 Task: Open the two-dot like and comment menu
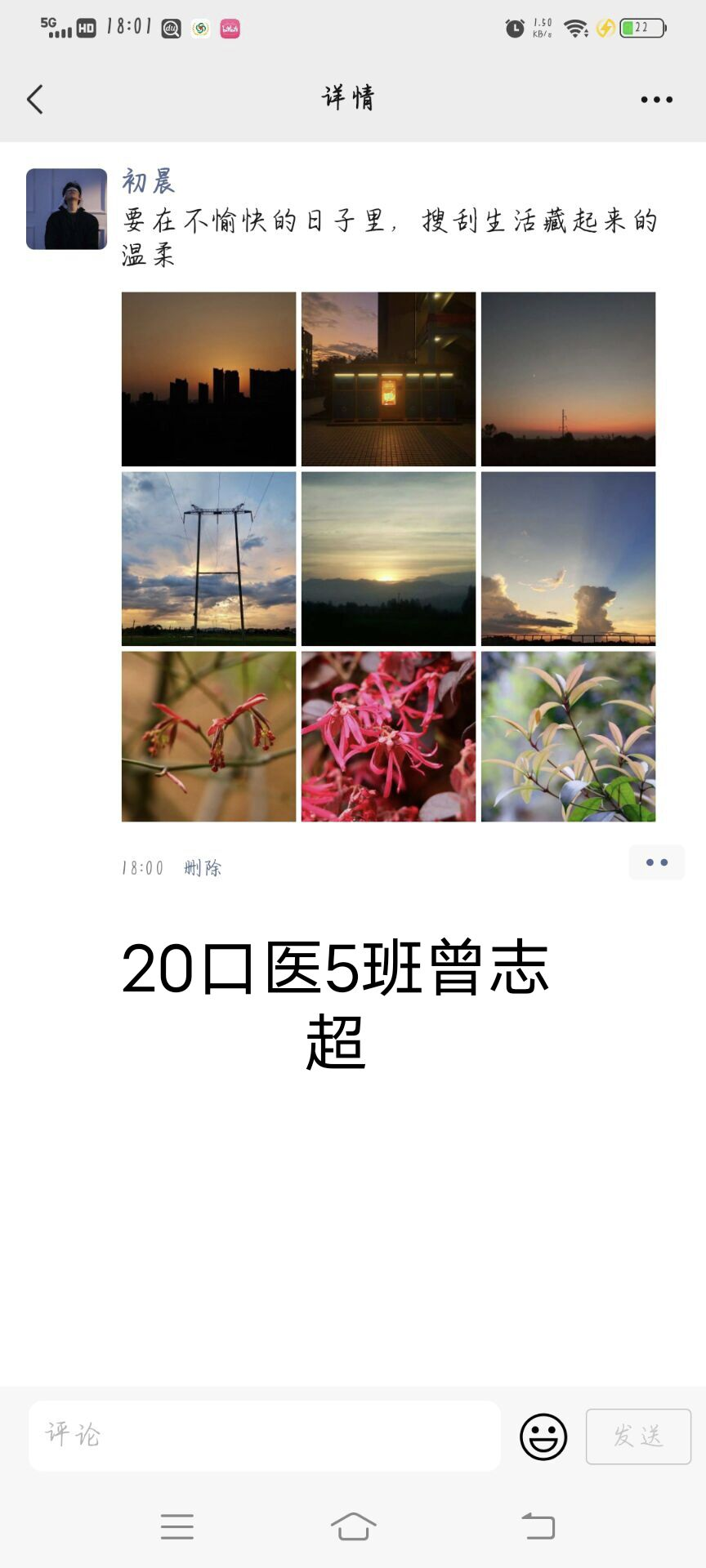(x=656, y=862)
